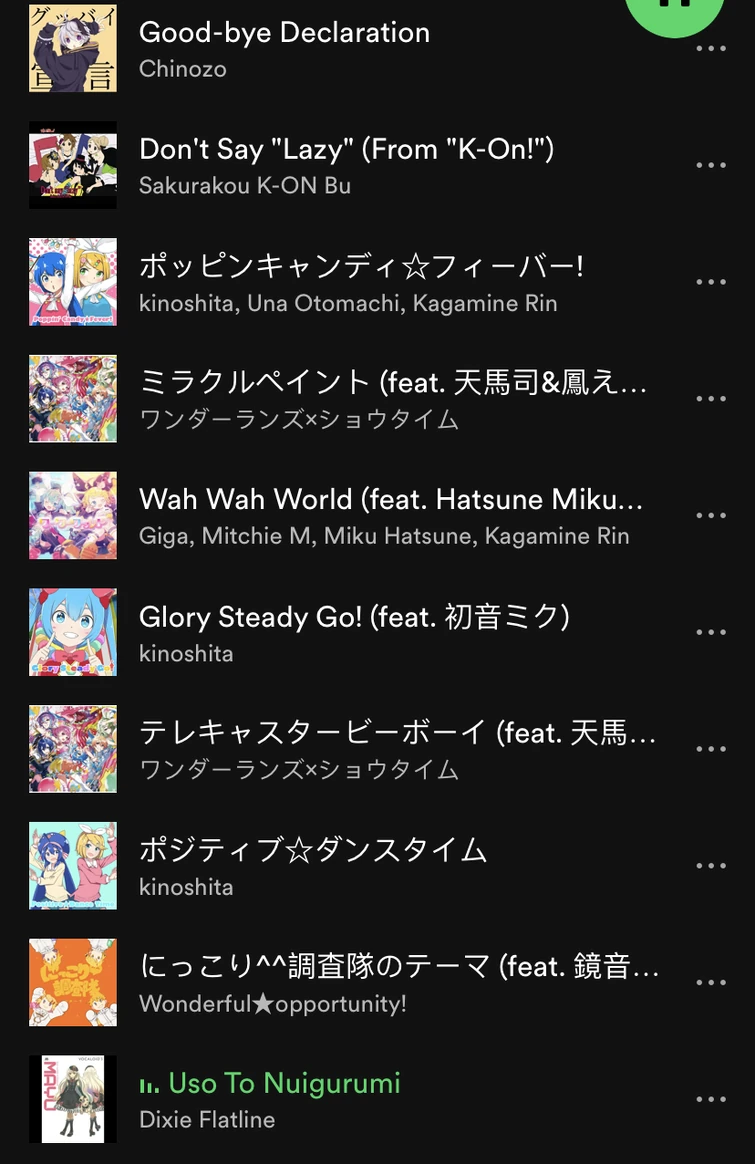
Task: Select the track Good-bye Declaration
Action: pos(284,32)
